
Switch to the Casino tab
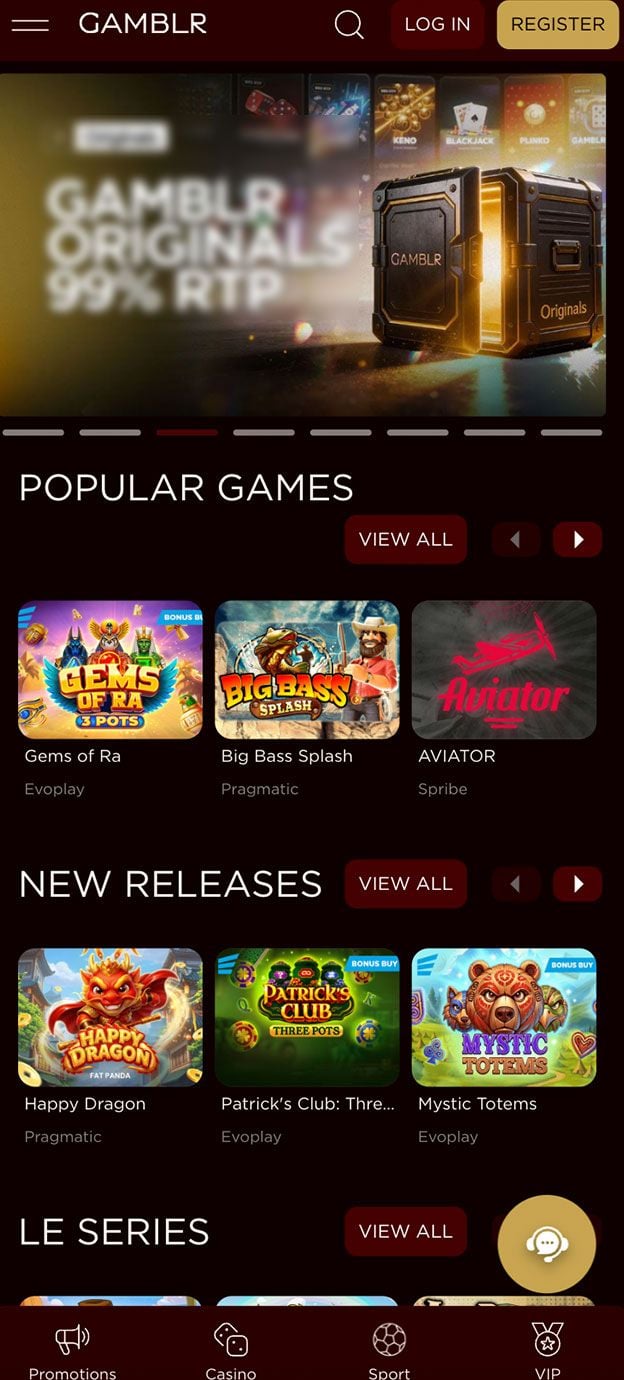tap(231, 1350)
